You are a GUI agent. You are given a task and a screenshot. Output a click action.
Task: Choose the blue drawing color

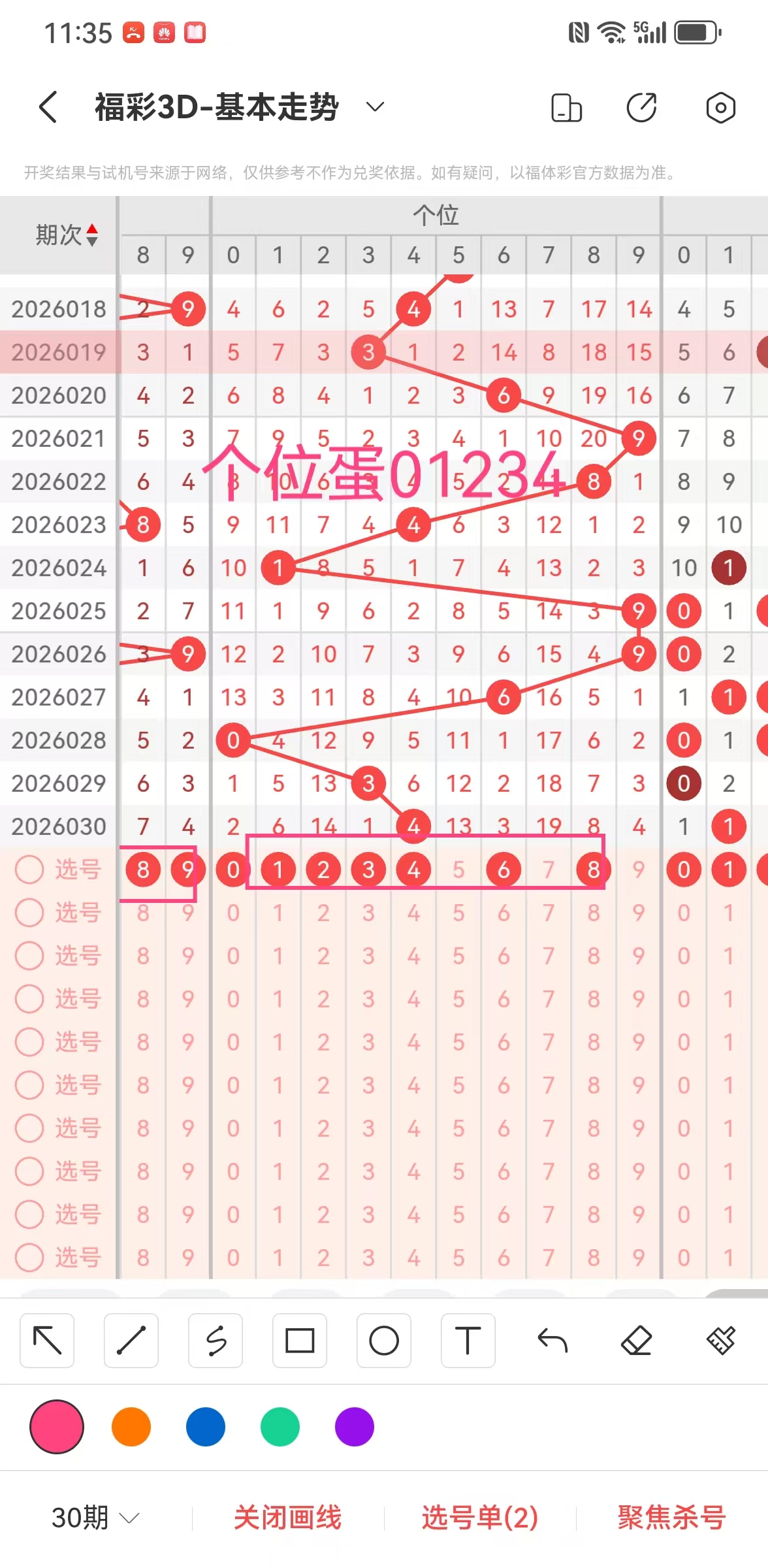206,1427
